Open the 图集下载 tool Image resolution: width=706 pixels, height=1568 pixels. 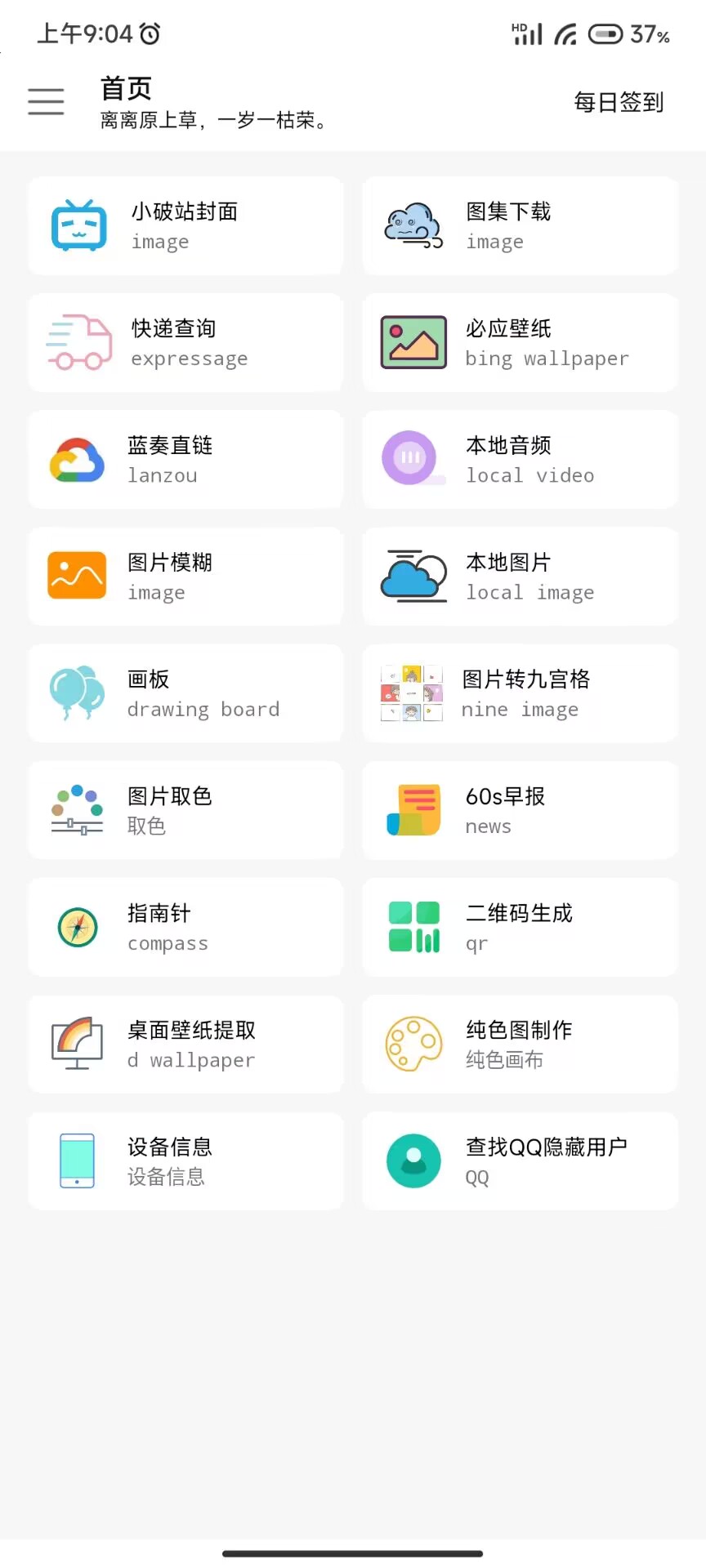[x=520, y=226]
